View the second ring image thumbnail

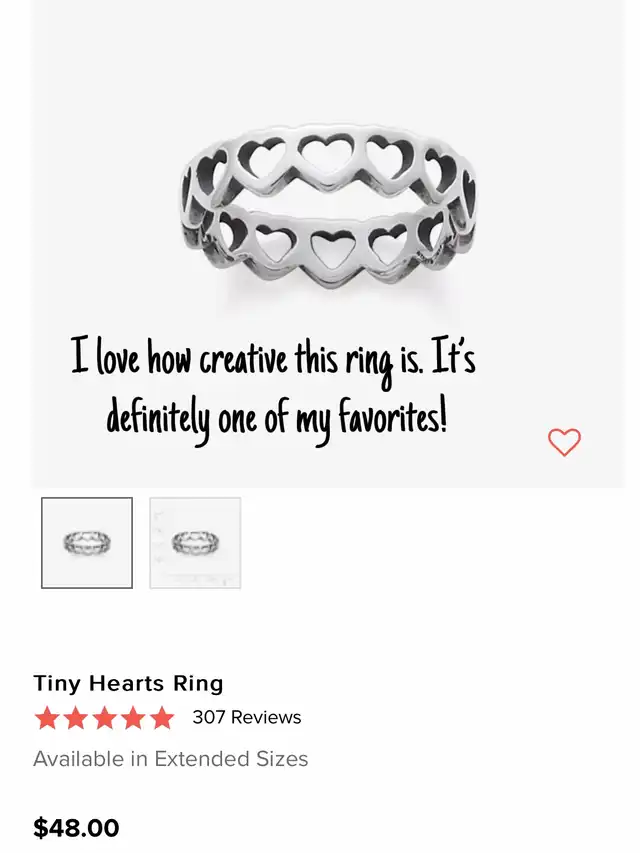(x=195, y=543)
